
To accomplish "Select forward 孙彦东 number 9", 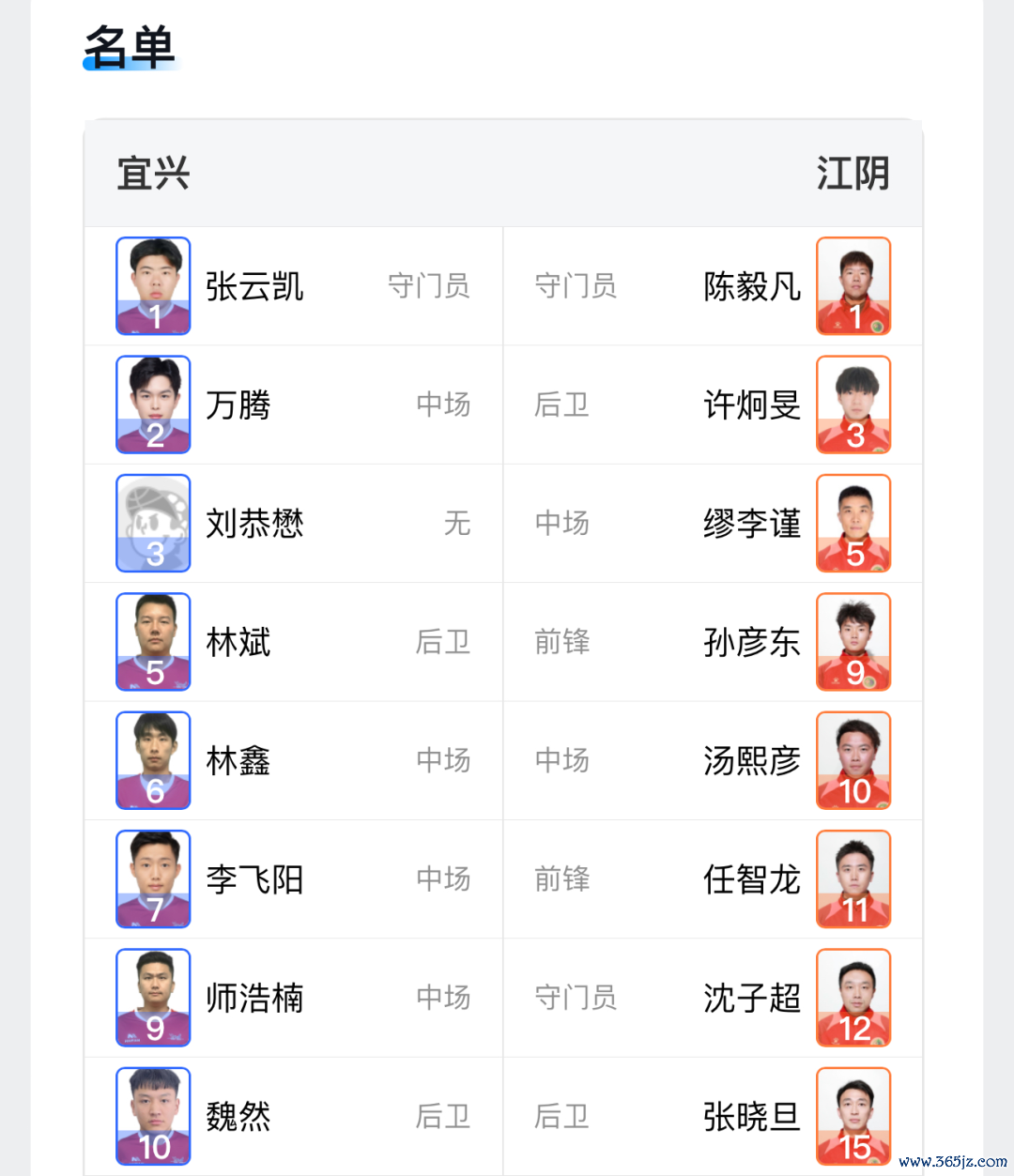I will (751, 642).
